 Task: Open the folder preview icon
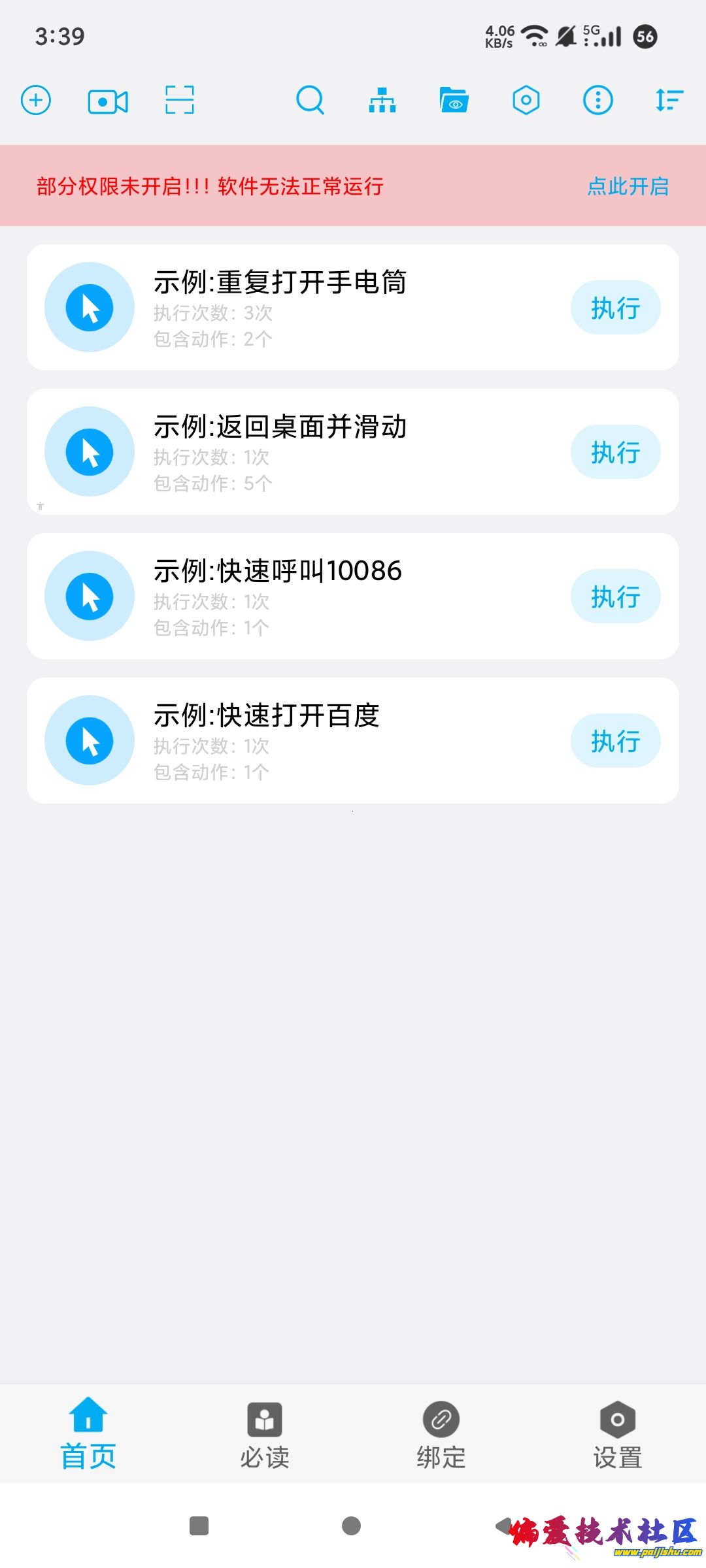click(x=454, y=101)
